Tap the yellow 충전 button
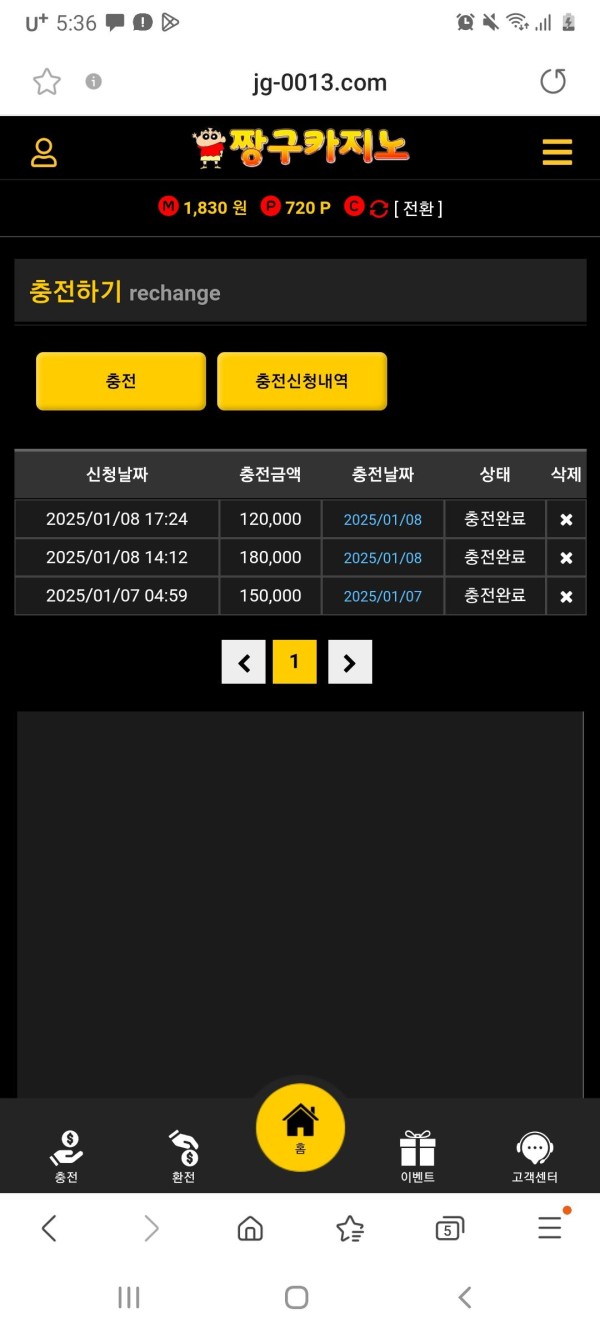 coord(121,381)
